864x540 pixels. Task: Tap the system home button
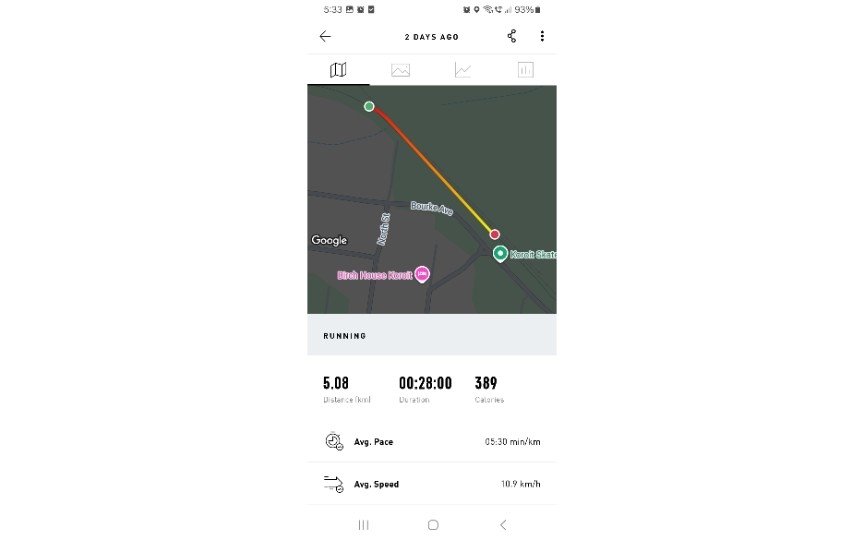point(432,525)
